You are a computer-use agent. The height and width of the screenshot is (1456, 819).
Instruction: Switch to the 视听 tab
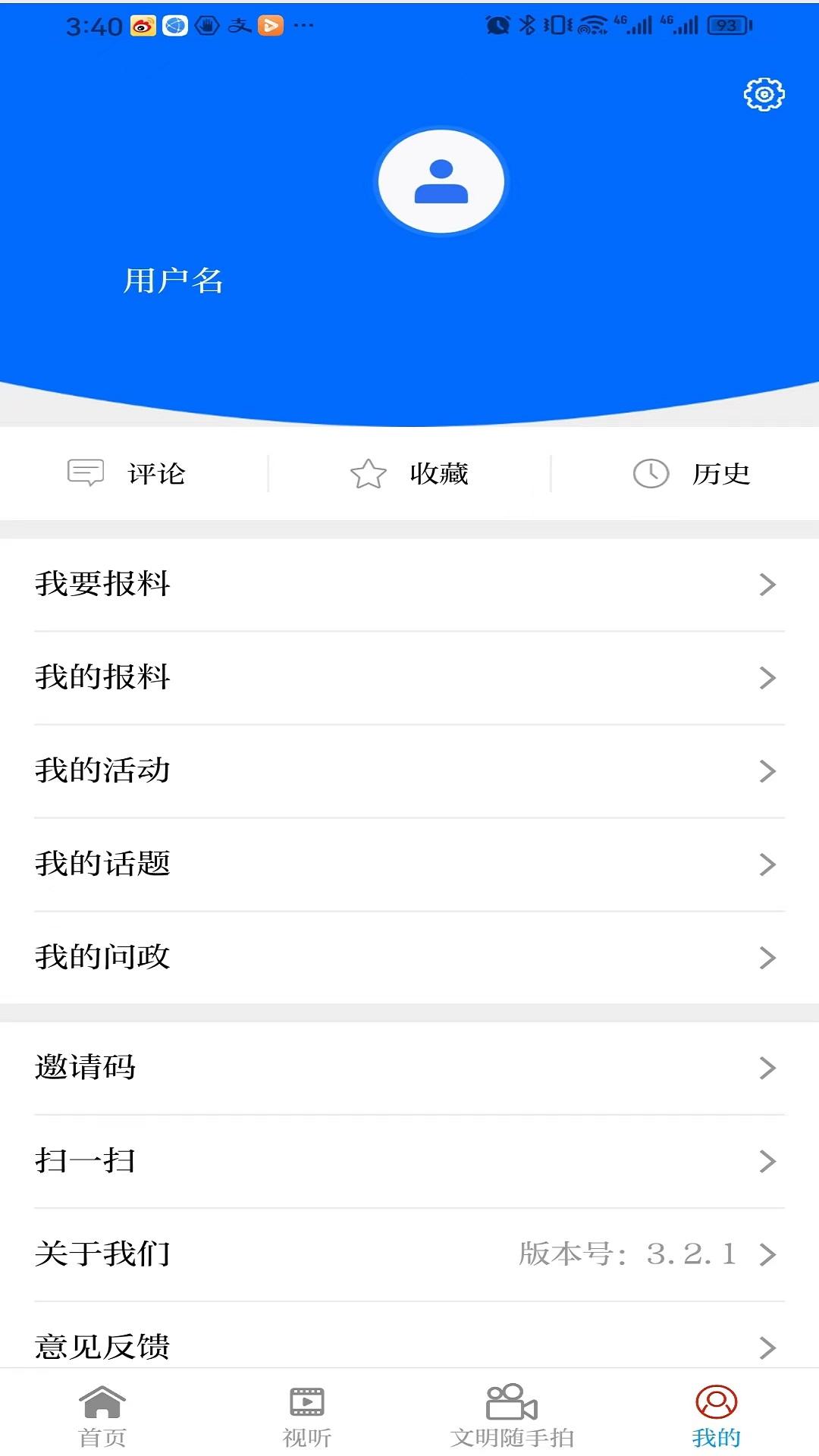[x=307, y=1415]
